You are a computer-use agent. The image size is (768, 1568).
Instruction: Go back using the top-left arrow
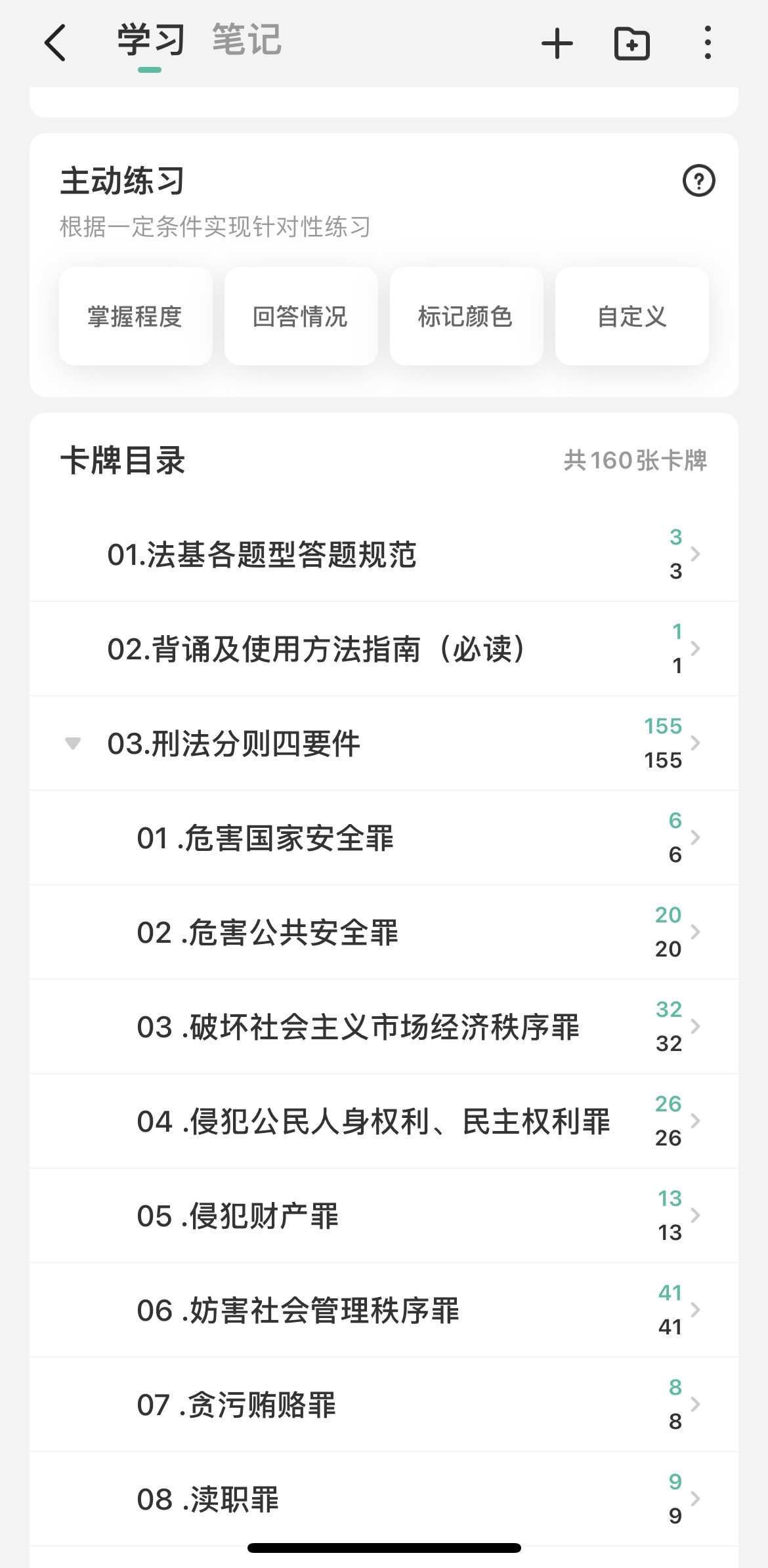click(x=55, y=43)
